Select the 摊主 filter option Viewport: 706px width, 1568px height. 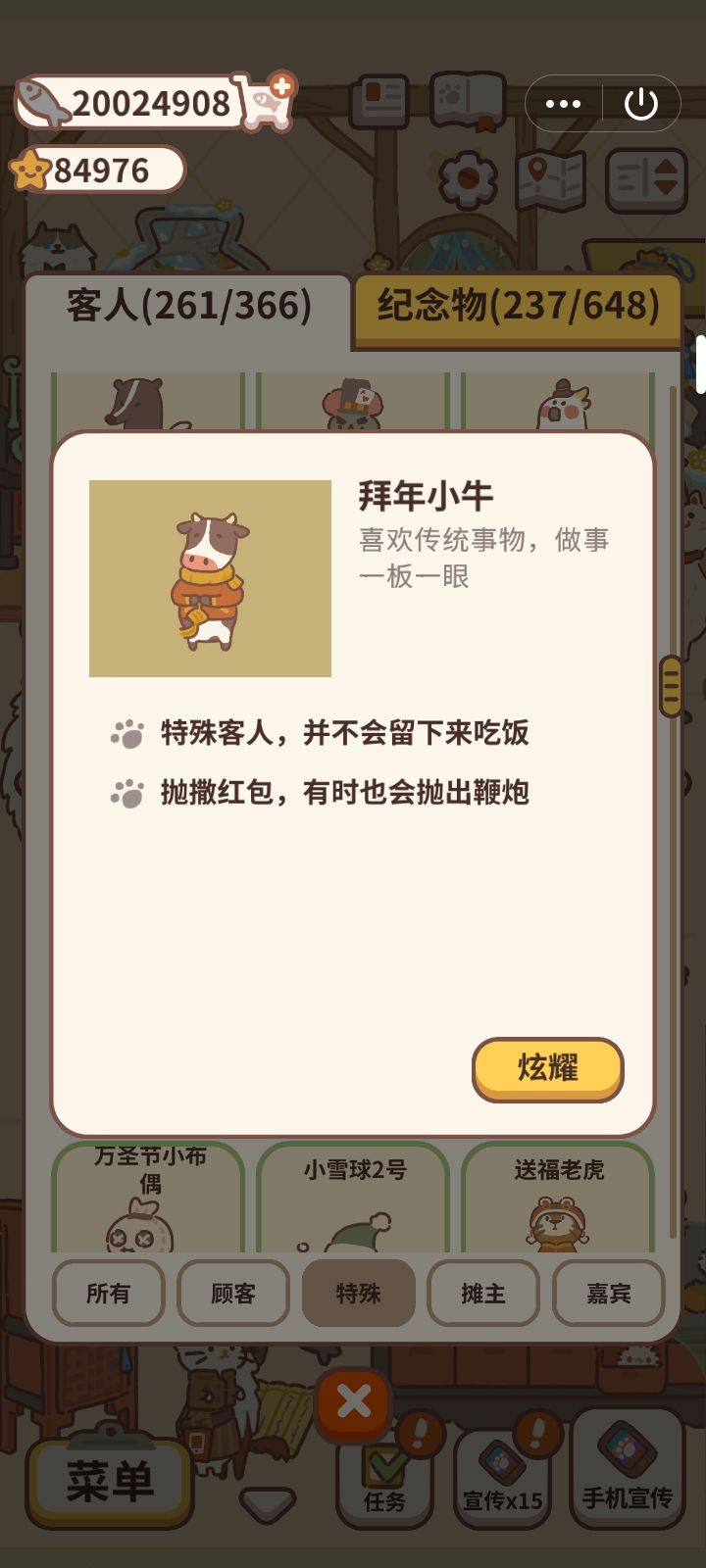(x=483, y=1294)
